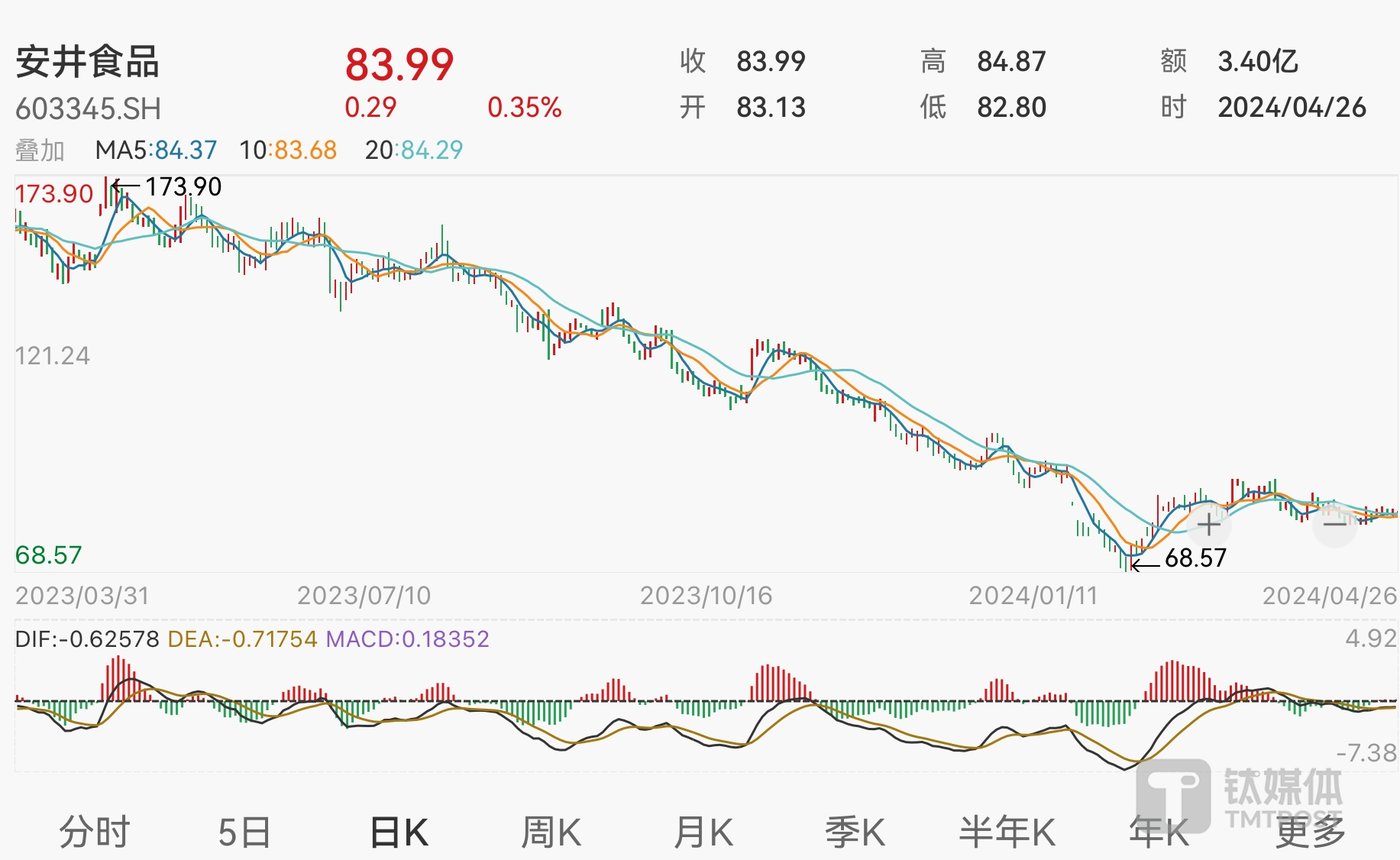This screenshot has height=860, width=1400.
Task: Tap 叠加 to overlay another stock
Action: 40,151
